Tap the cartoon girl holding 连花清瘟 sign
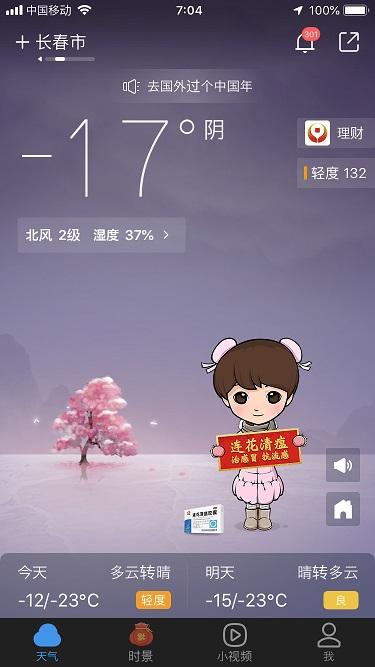The height and width of the screenshot is (667, 375). pyautogui.click(x=257, y=434)
